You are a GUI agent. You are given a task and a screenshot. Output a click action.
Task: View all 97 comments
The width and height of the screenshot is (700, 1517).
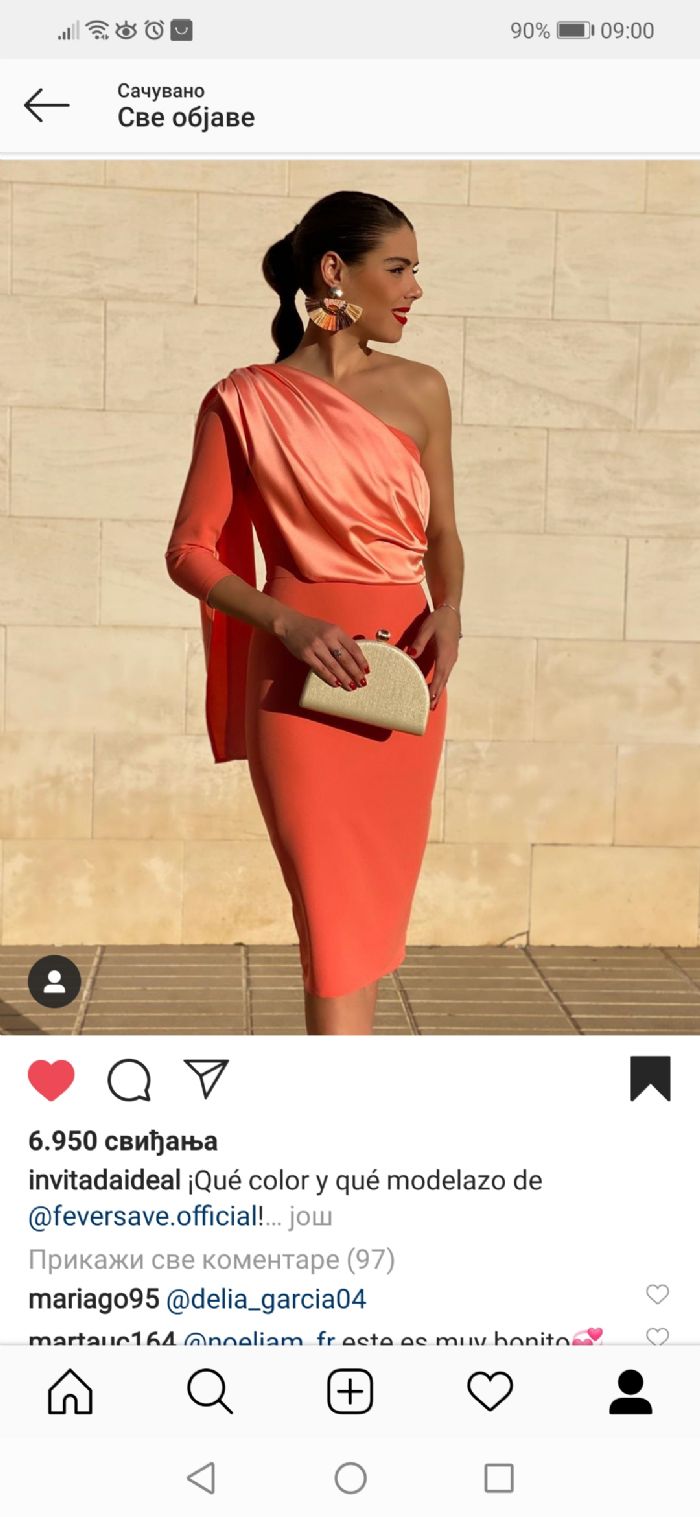(211, 1260)
